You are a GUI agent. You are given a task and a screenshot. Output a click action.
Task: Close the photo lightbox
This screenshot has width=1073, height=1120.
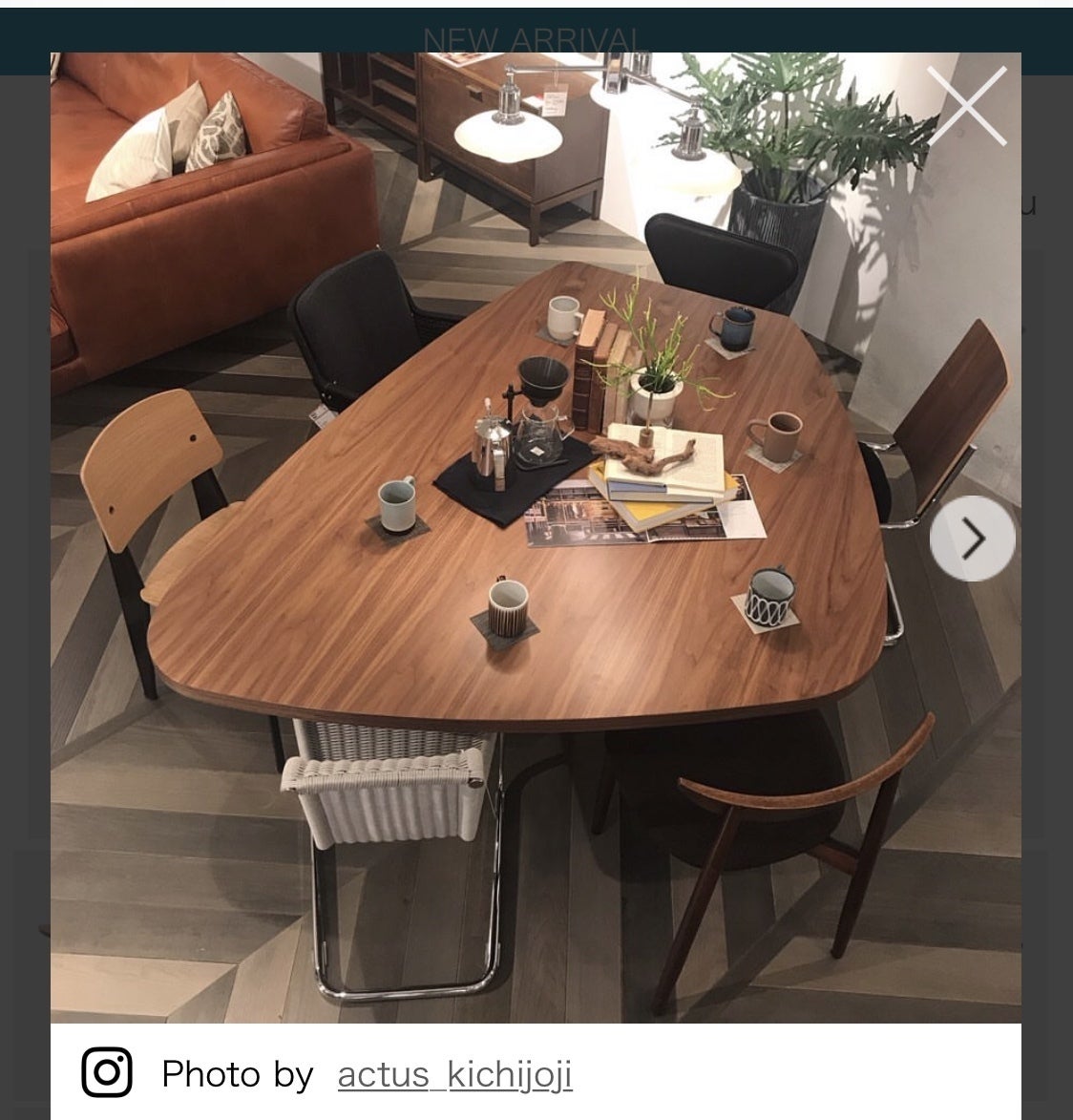coord(966,106)
